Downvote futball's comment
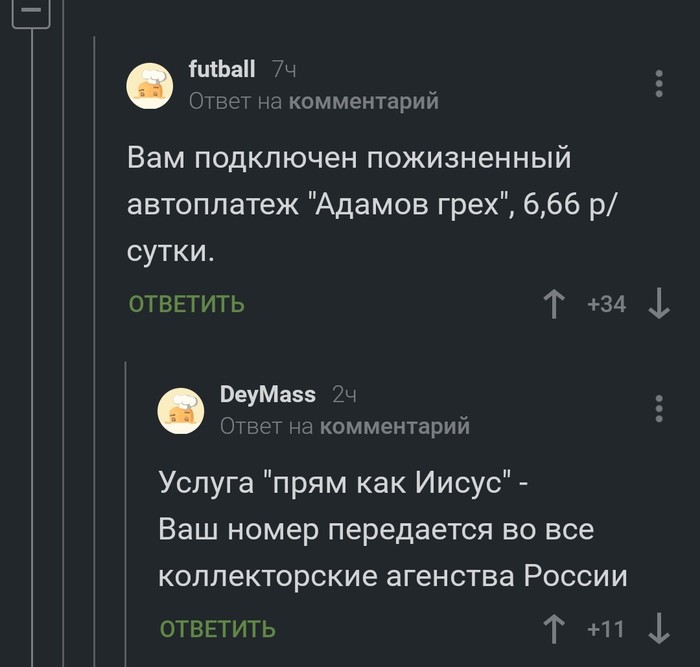This screenshot has height=667, width=700. click(x=659, y=304)
